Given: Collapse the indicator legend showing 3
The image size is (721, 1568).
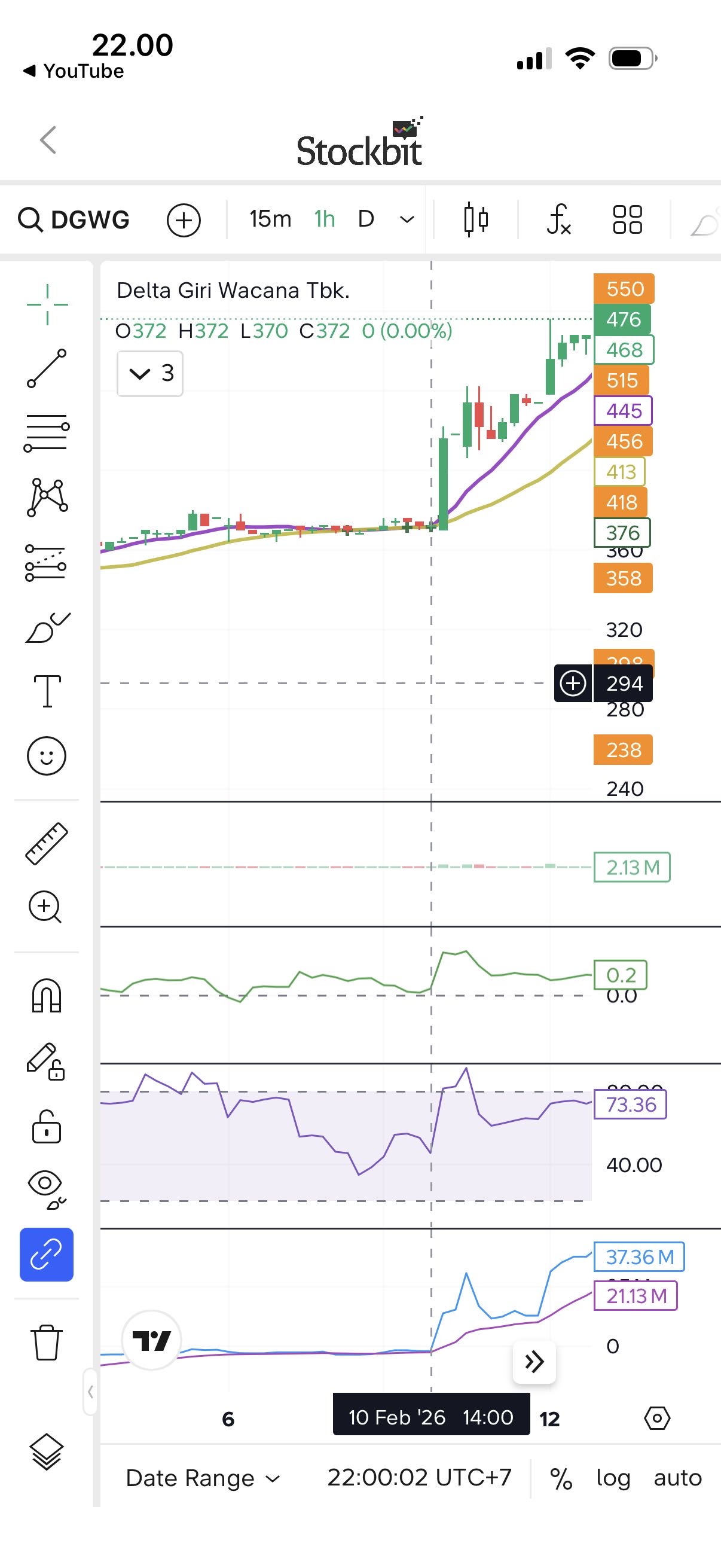Looking at the screenshot, I should pyautogui.click(x=149, y=373).
